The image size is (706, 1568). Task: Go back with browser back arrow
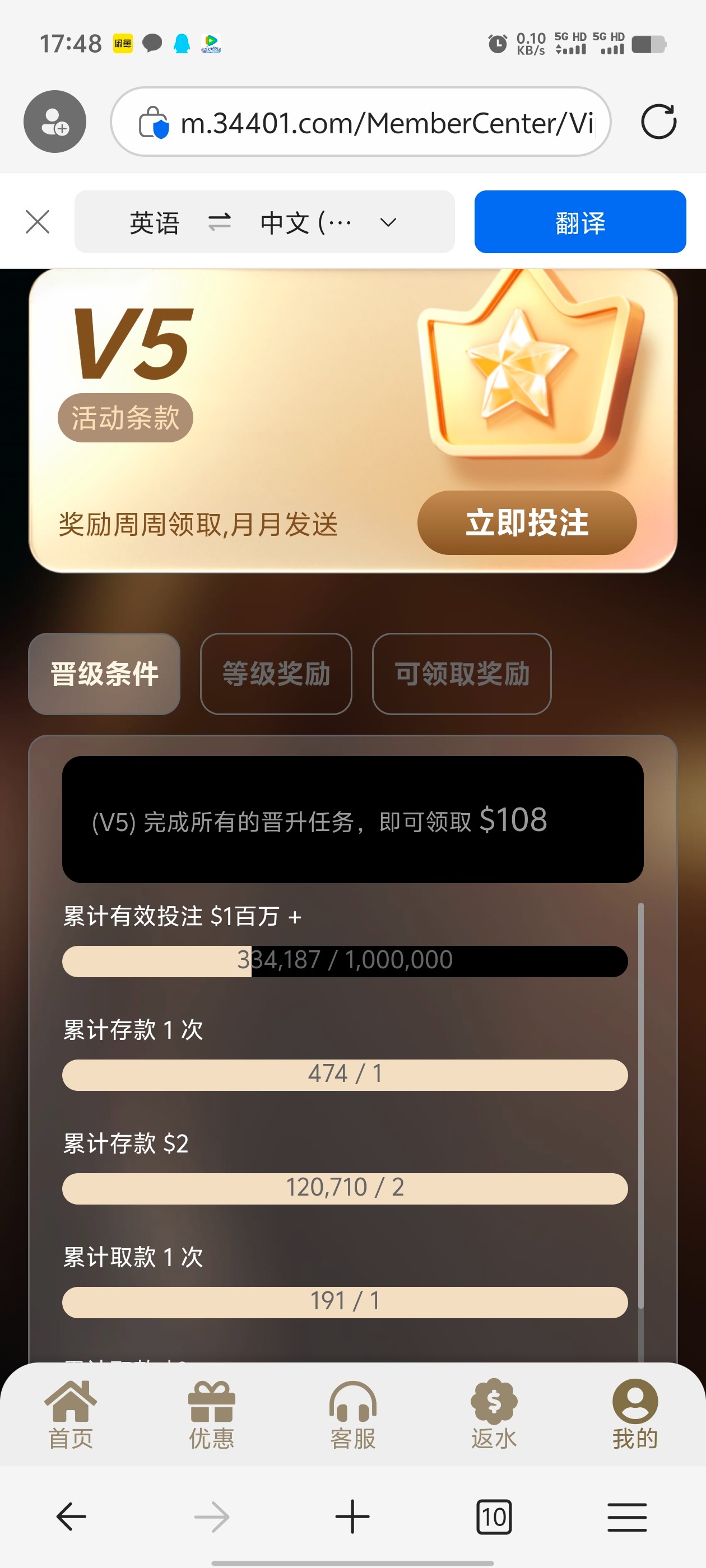pos(71,1516)
